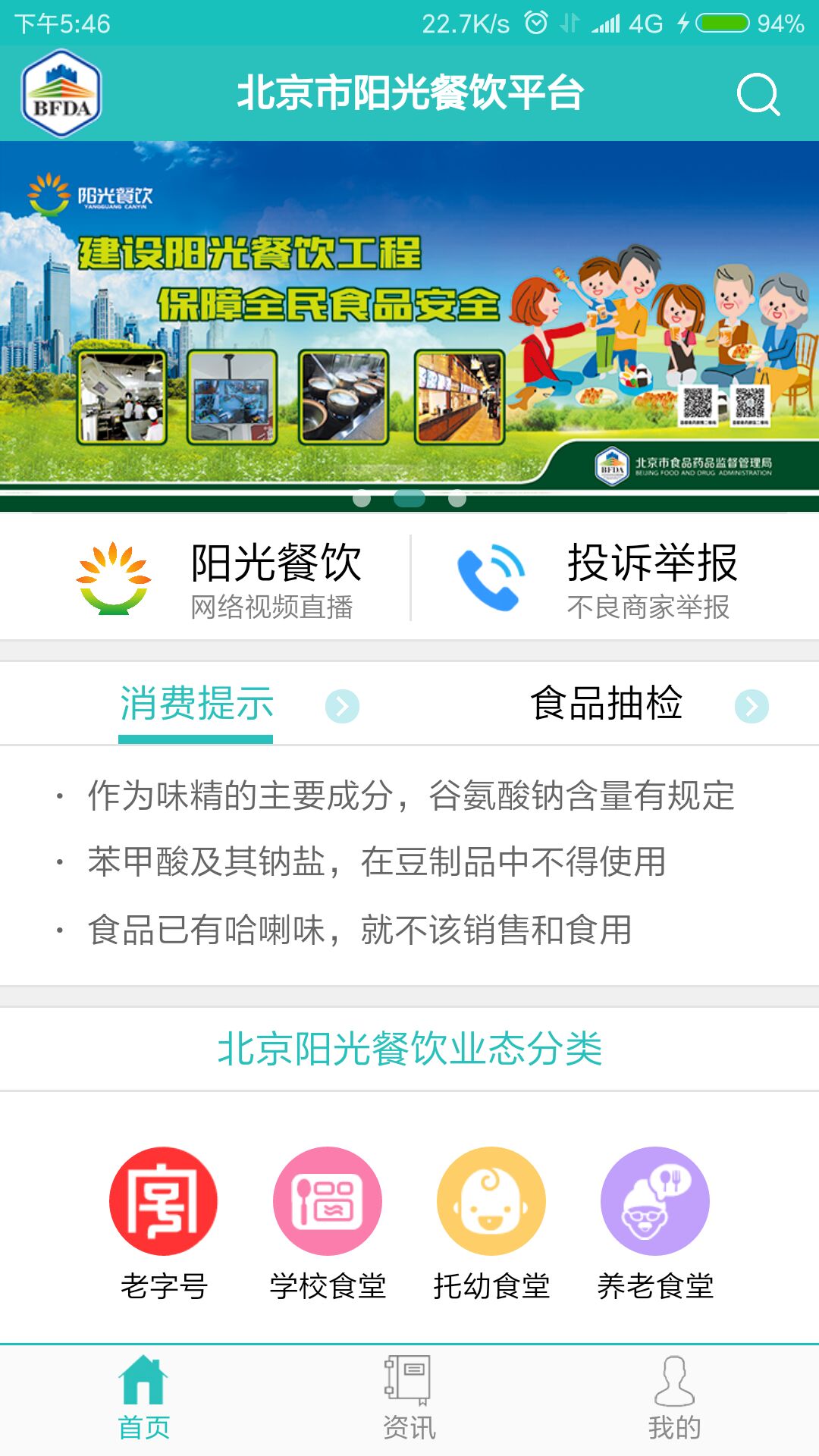Read the tip about 谷氨酸钠含量
The width and height of the screenshot is (819, 1456).
(x=410, y=796)
